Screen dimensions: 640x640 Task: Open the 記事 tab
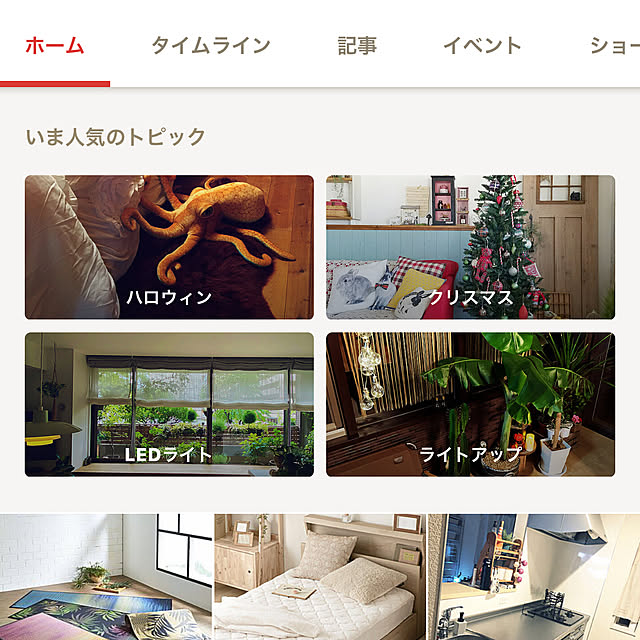tap(357, 46)
